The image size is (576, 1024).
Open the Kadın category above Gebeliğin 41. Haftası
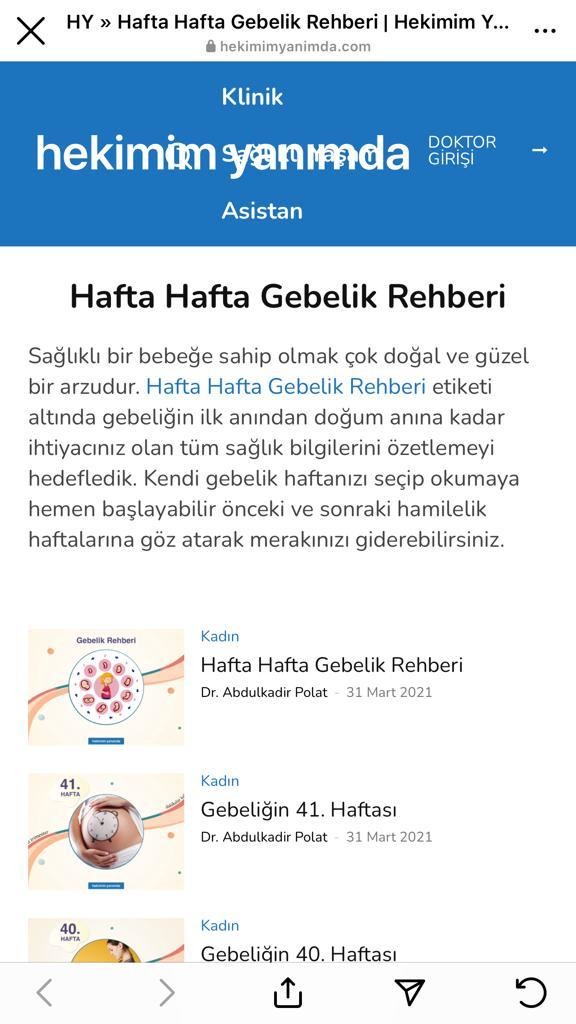(x=219, y=780)
